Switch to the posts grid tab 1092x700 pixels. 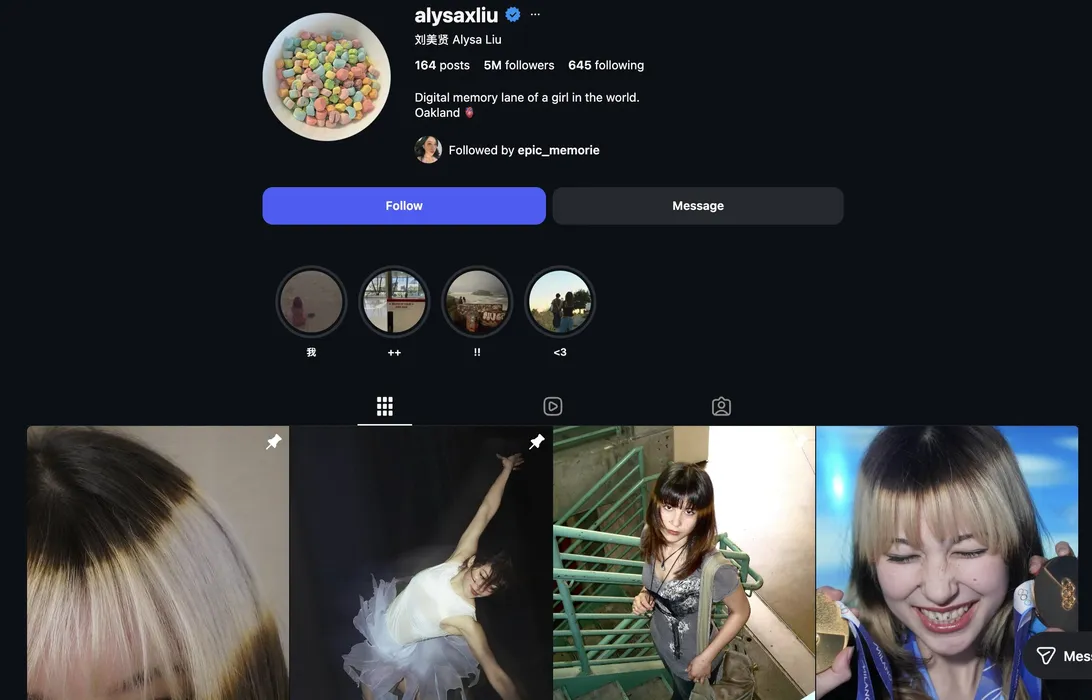point(385,406)
